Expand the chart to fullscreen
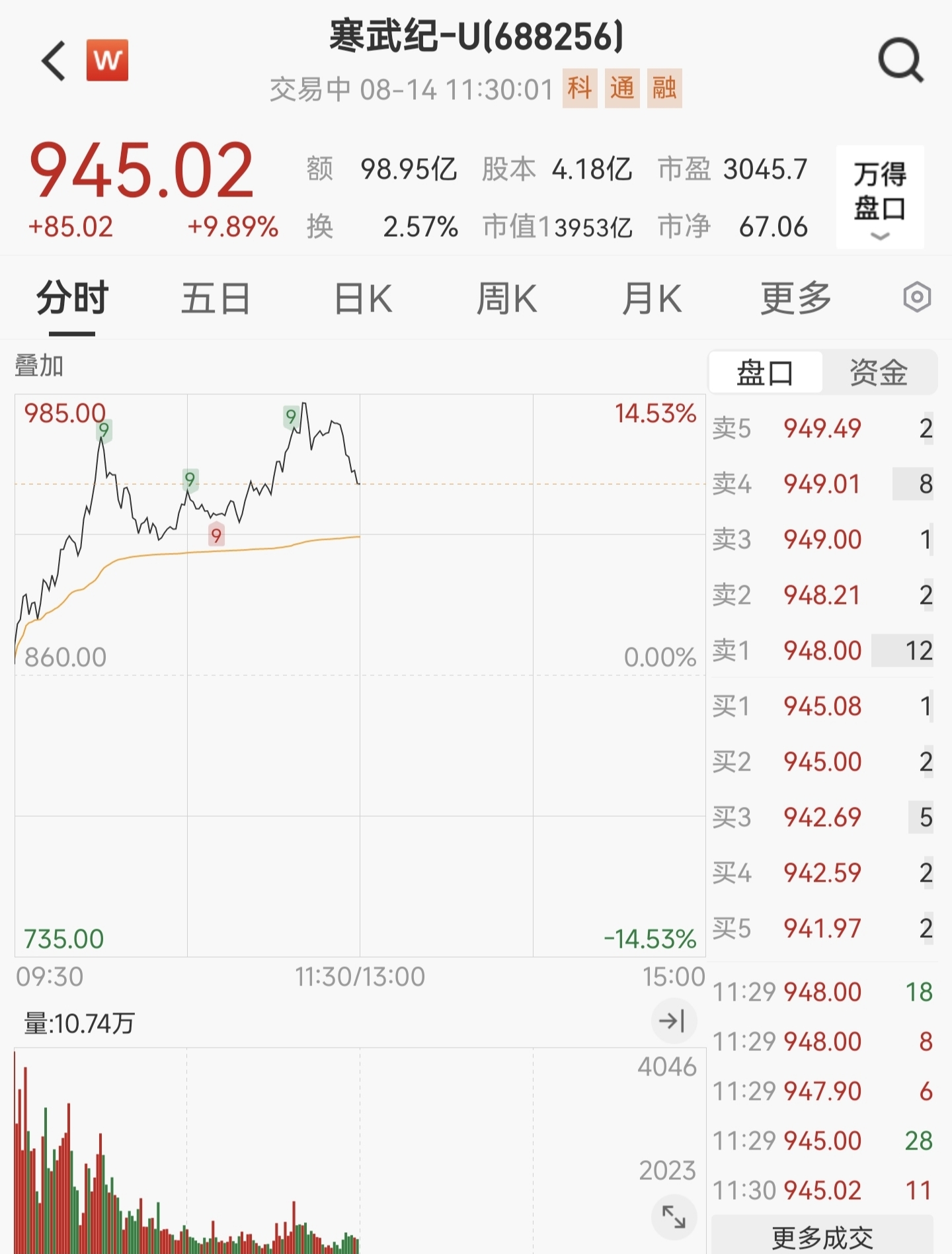 (x=674, y=1217)
